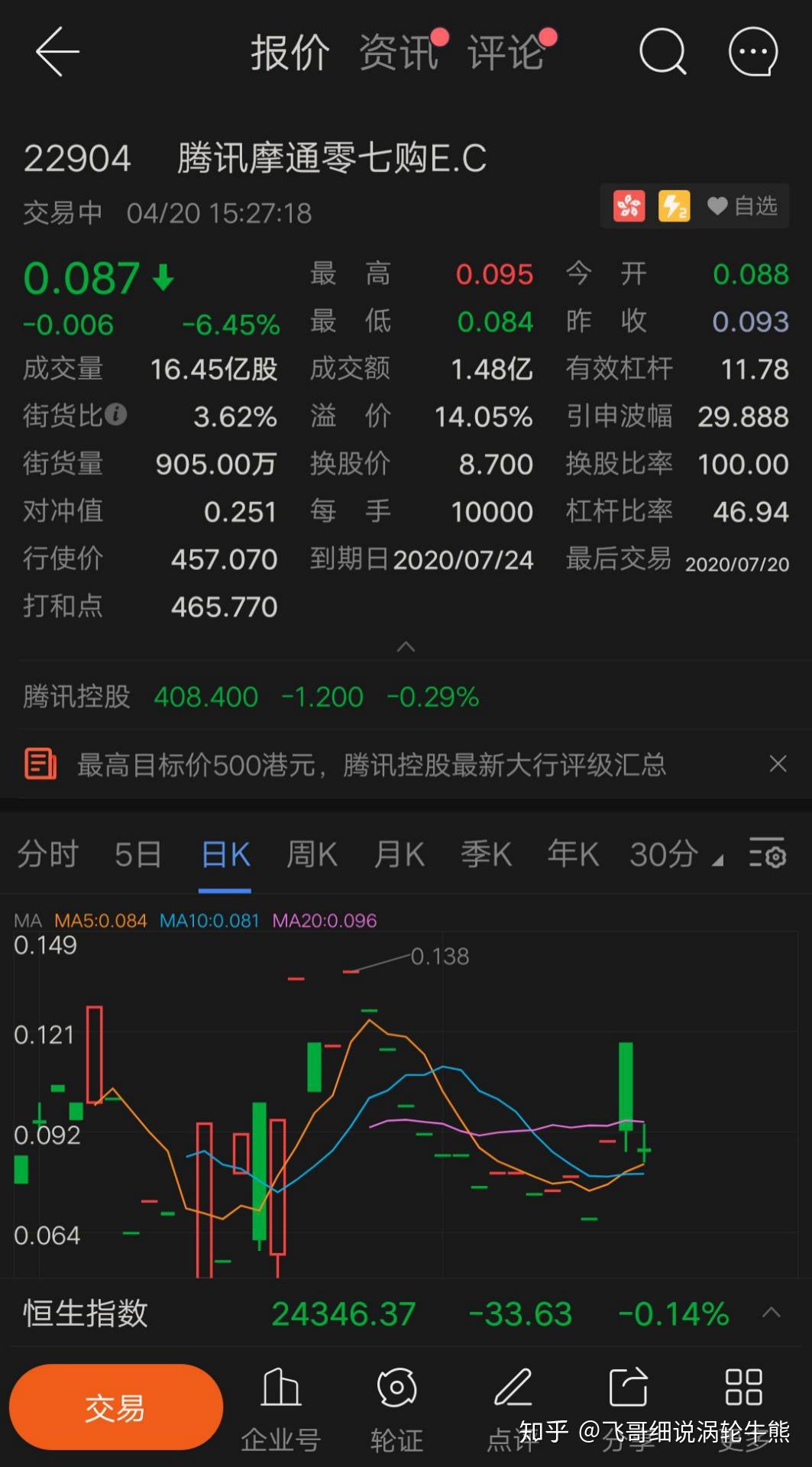Collapse the quote details panel chevron
This screenshot has height=1467, width=812.
(x=406, y=646)
